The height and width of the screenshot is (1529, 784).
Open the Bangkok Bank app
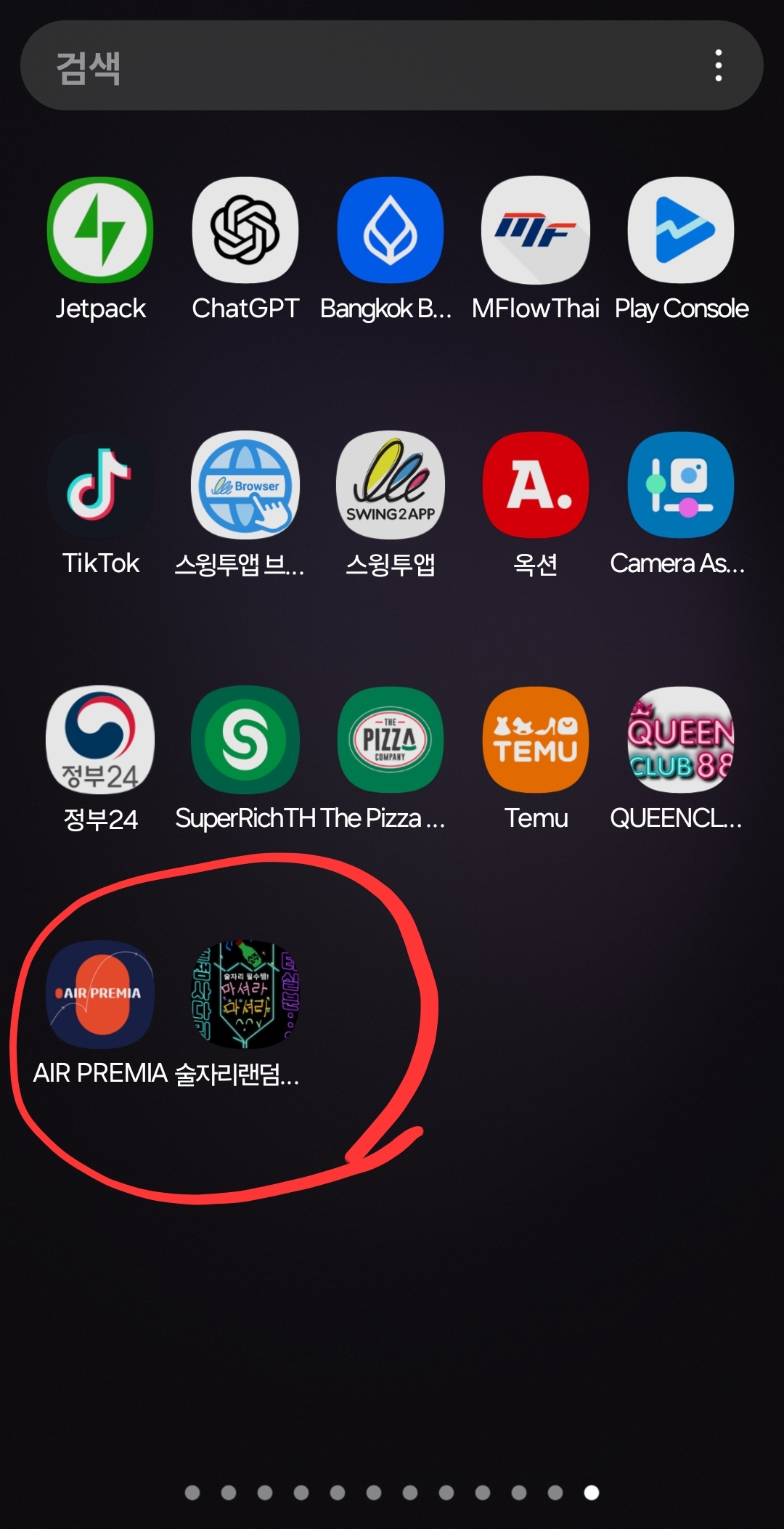tap(391, 231)
